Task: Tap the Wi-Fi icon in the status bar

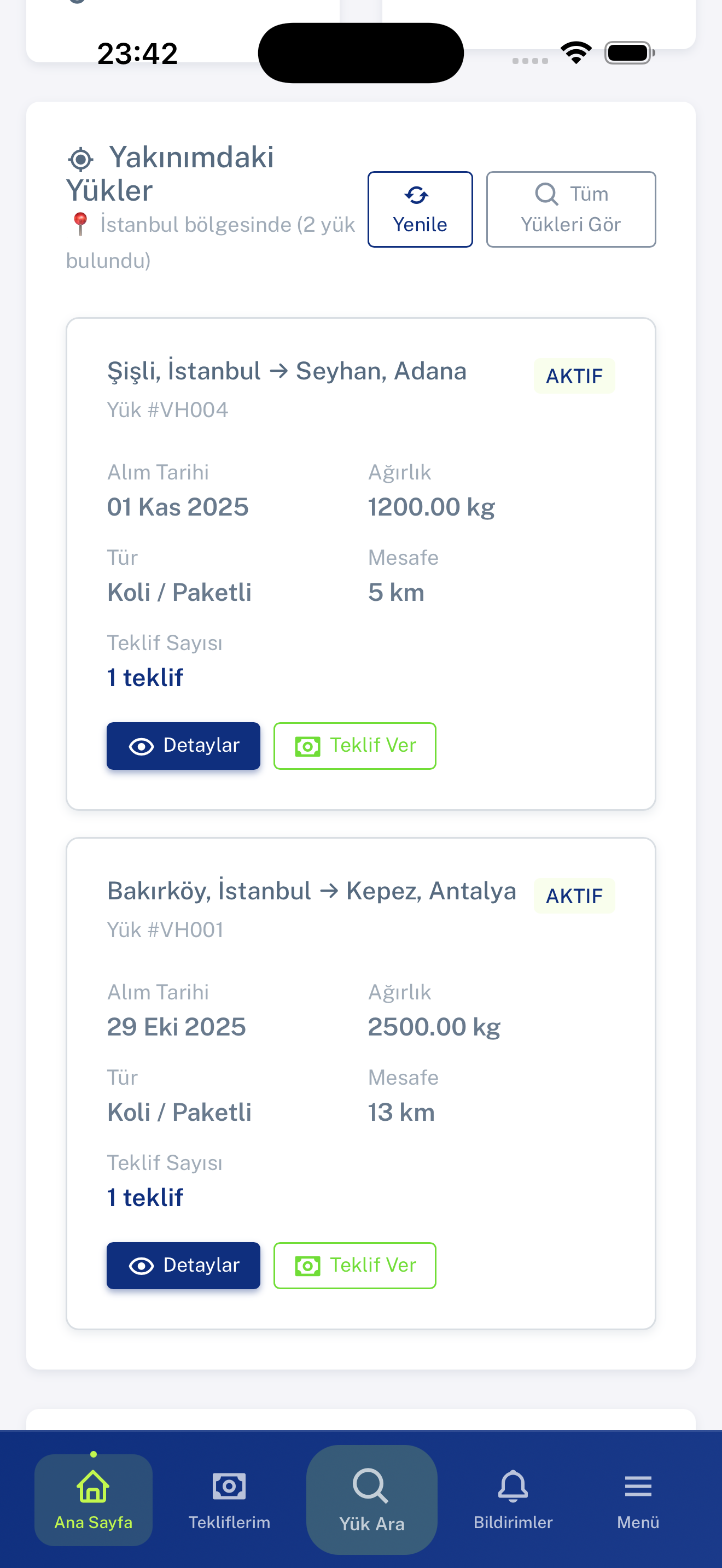Action: [575, 52]
